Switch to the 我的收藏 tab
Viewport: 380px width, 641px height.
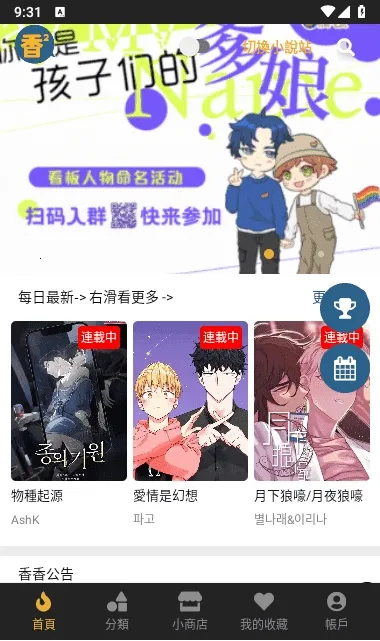pos(264,612)
